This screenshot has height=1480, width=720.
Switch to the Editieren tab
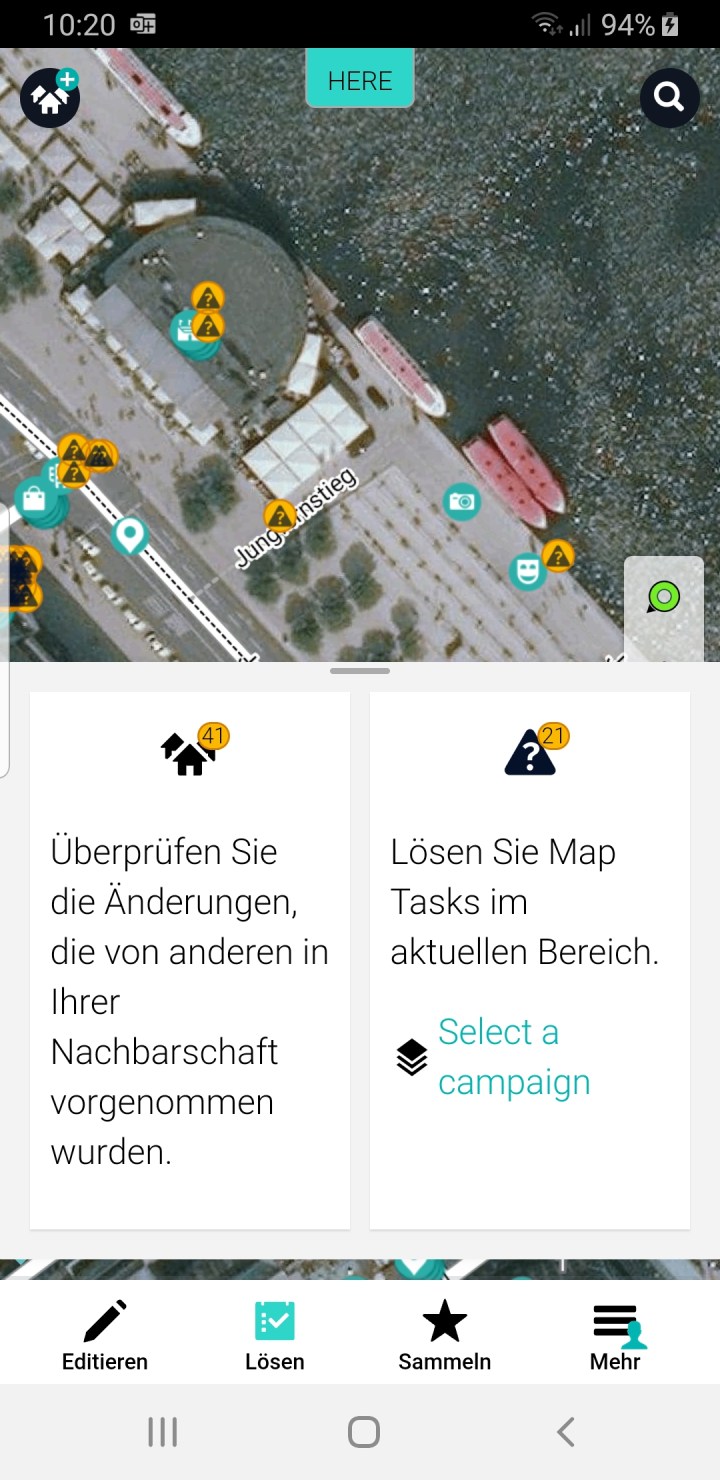coord(105,1335)
